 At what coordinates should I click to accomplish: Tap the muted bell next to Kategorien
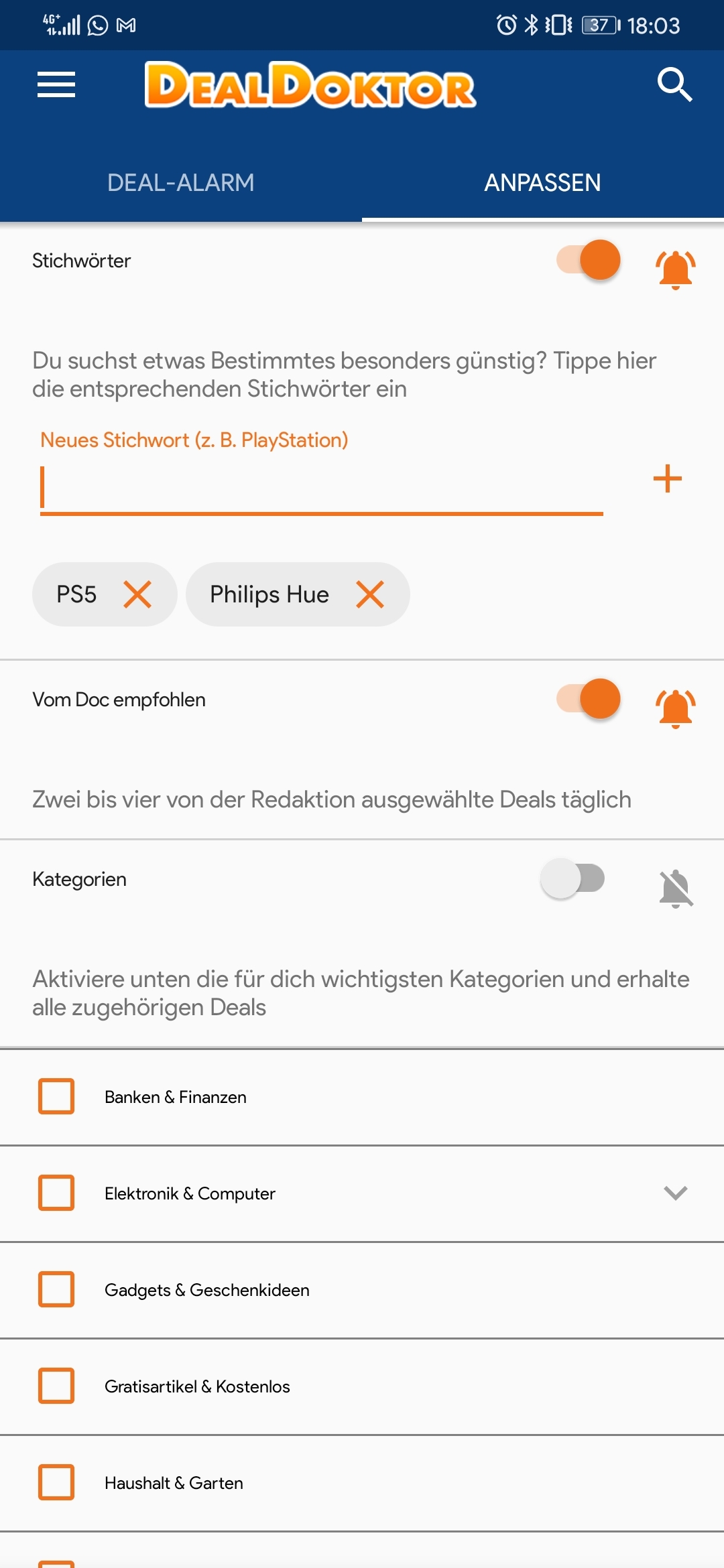(x=676, y=889)
